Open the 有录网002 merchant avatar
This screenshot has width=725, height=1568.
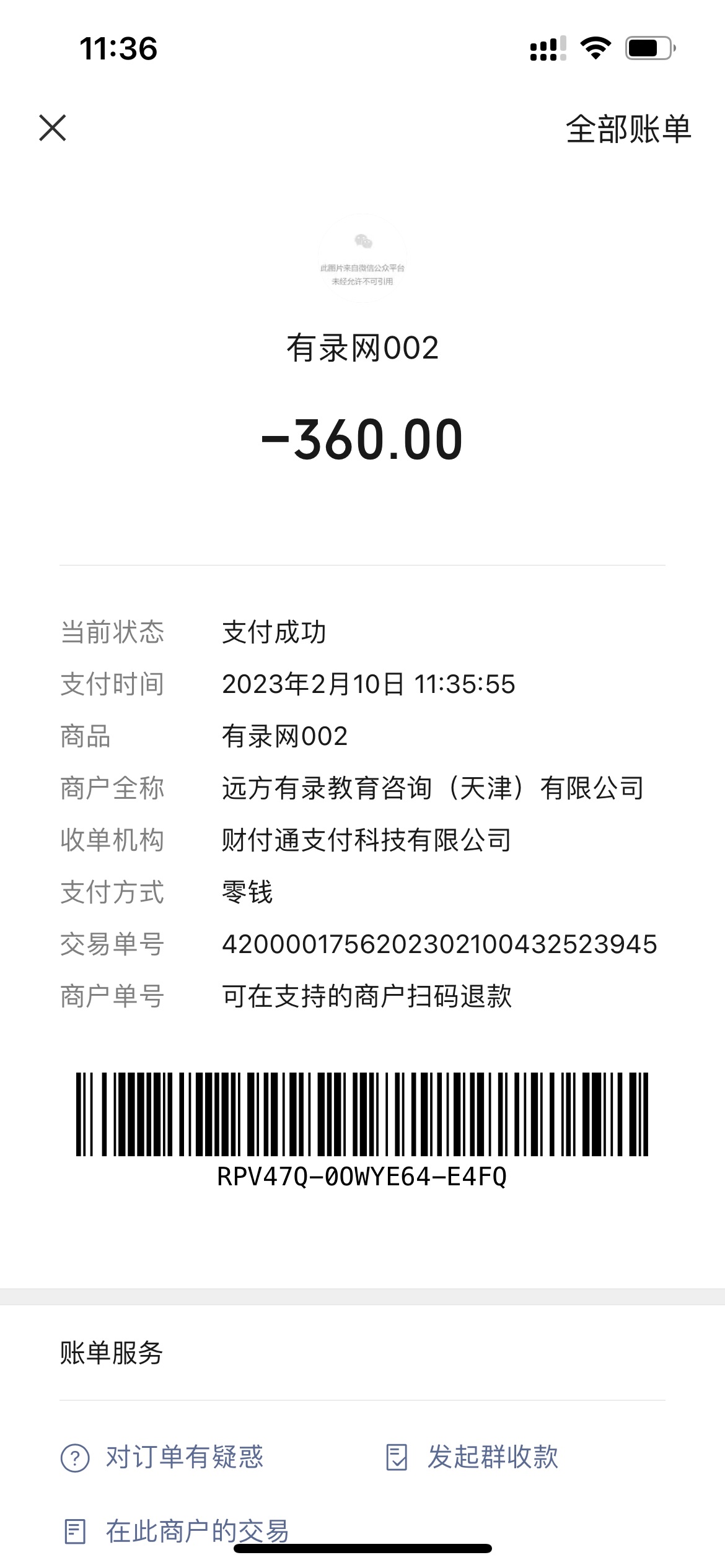[362, 259]
